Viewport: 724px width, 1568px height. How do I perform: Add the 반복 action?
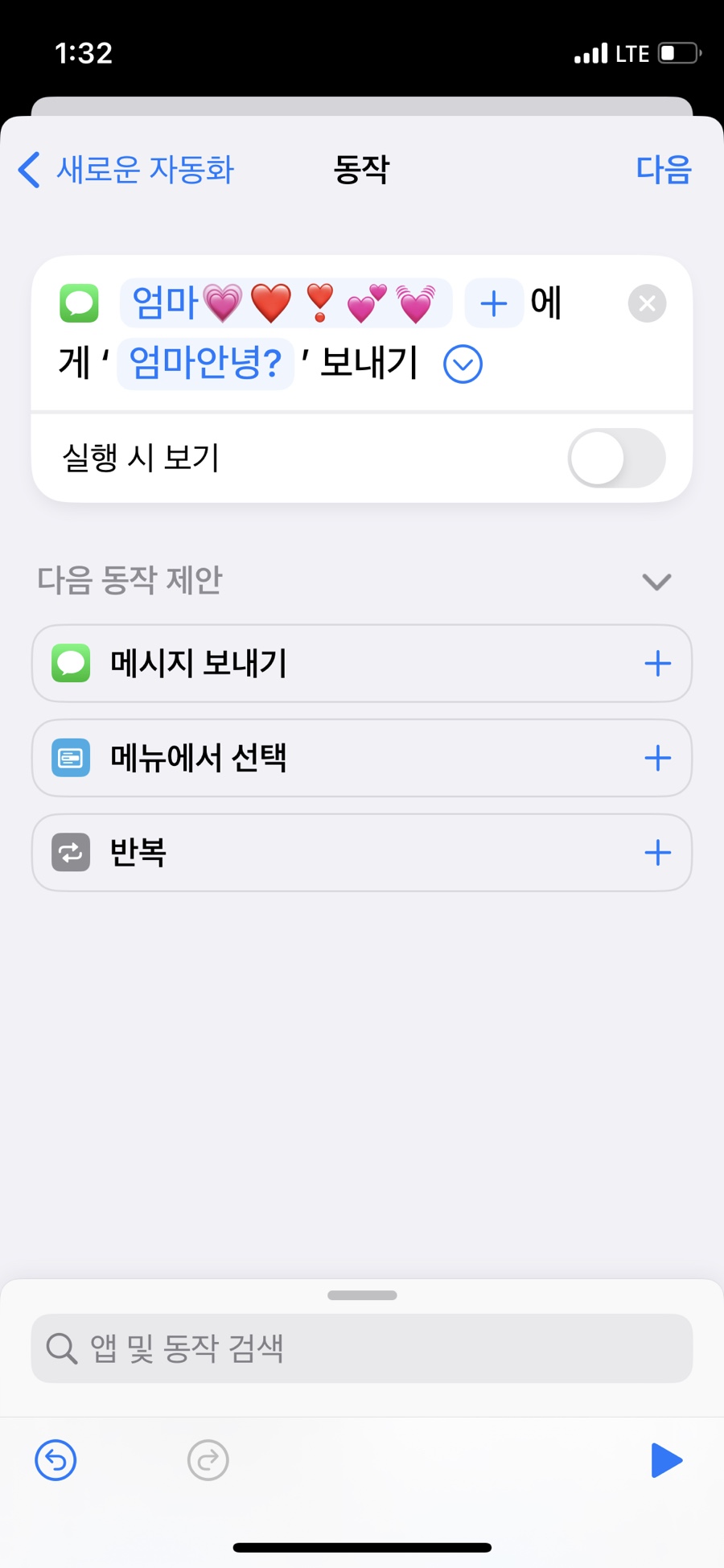click(x=657, y=853)
